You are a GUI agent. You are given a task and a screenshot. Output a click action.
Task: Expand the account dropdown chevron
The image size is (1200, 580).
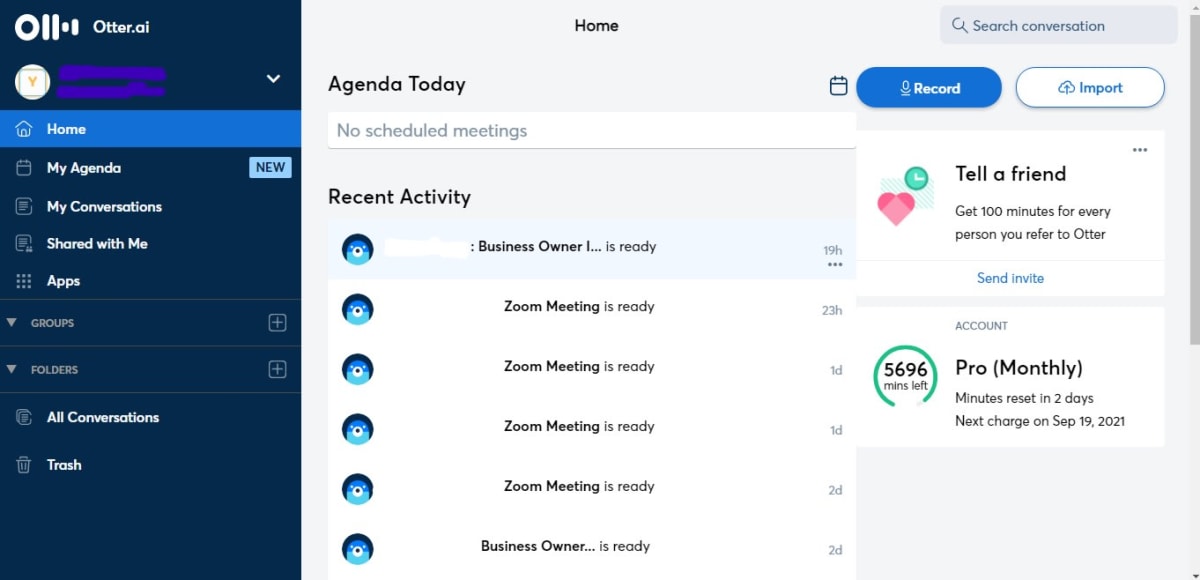coord(273,79)
